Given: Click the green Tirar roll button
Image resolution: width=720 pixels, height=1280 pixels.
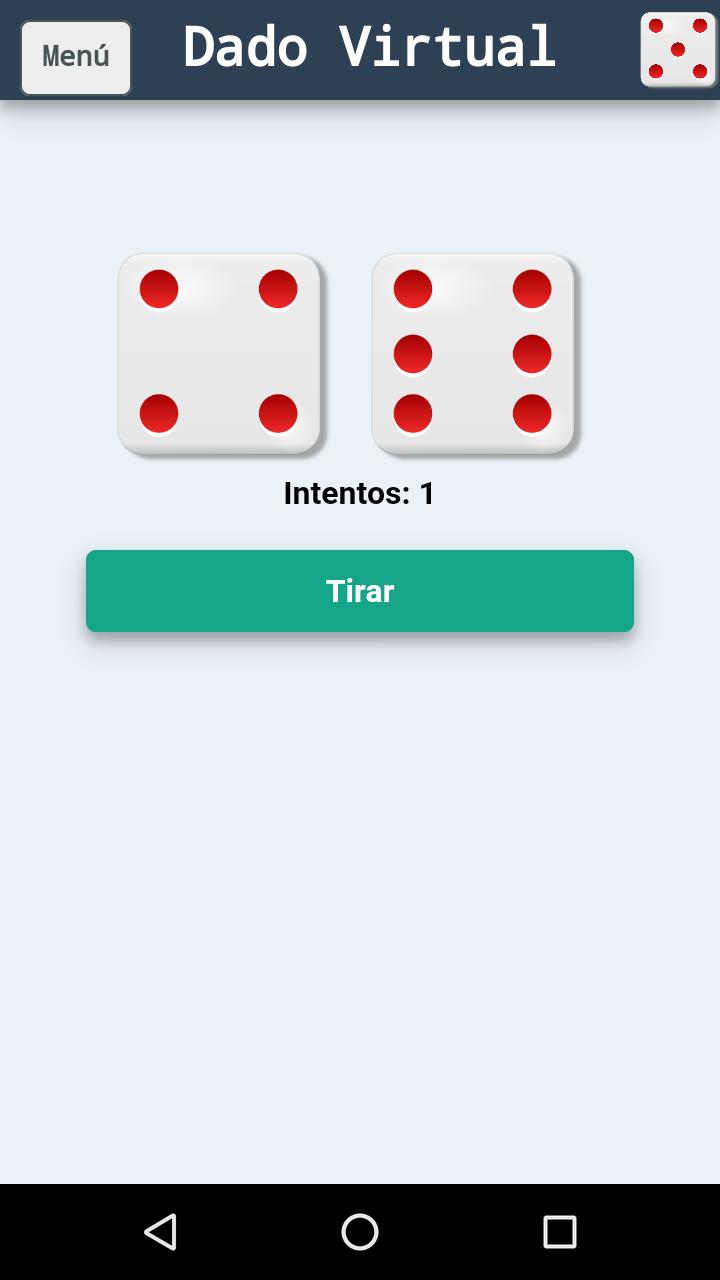Looking at the screenshot, I should 359,591.
